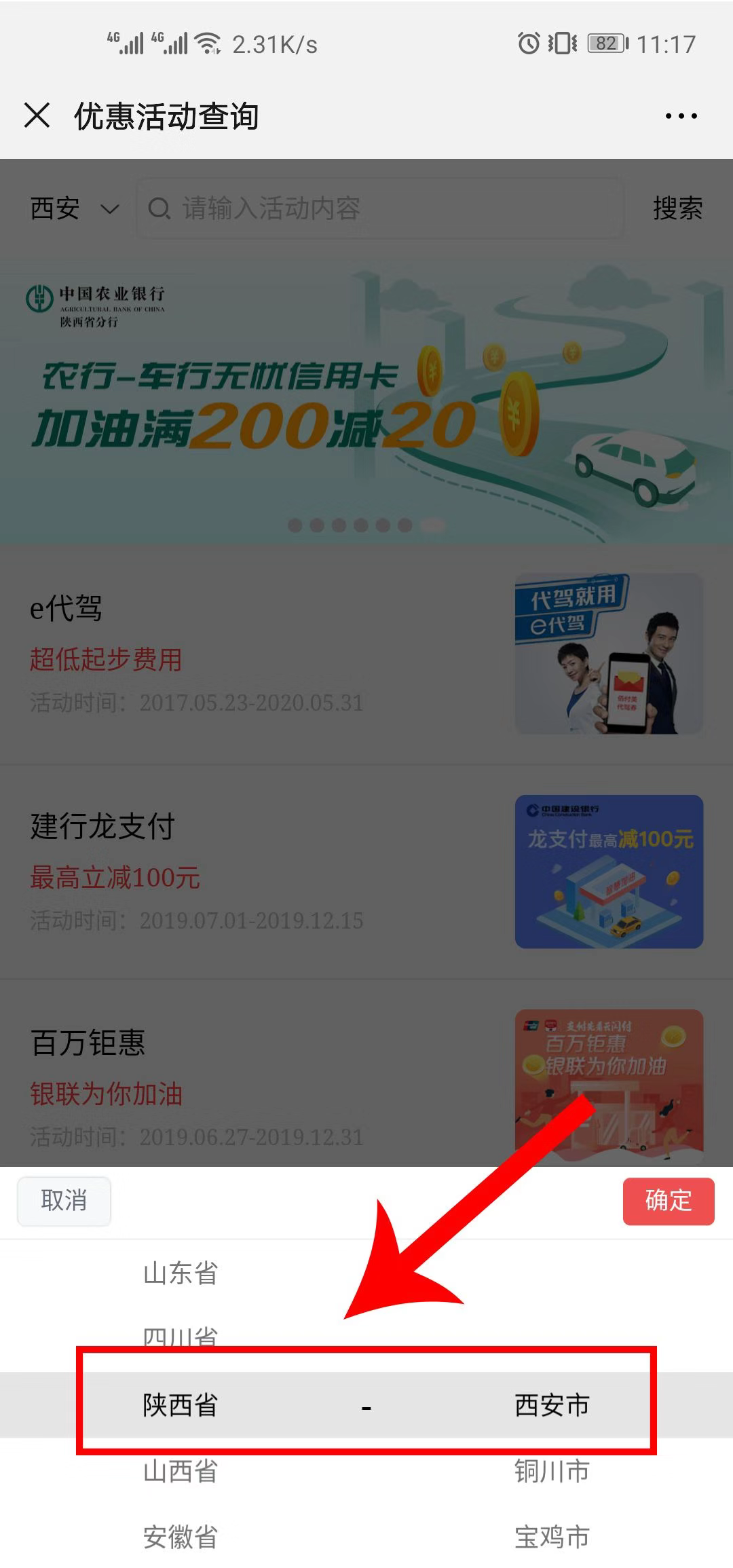Select 山东省 in the province picker
Viewport: 733px width, 1568px height.
181,1273
